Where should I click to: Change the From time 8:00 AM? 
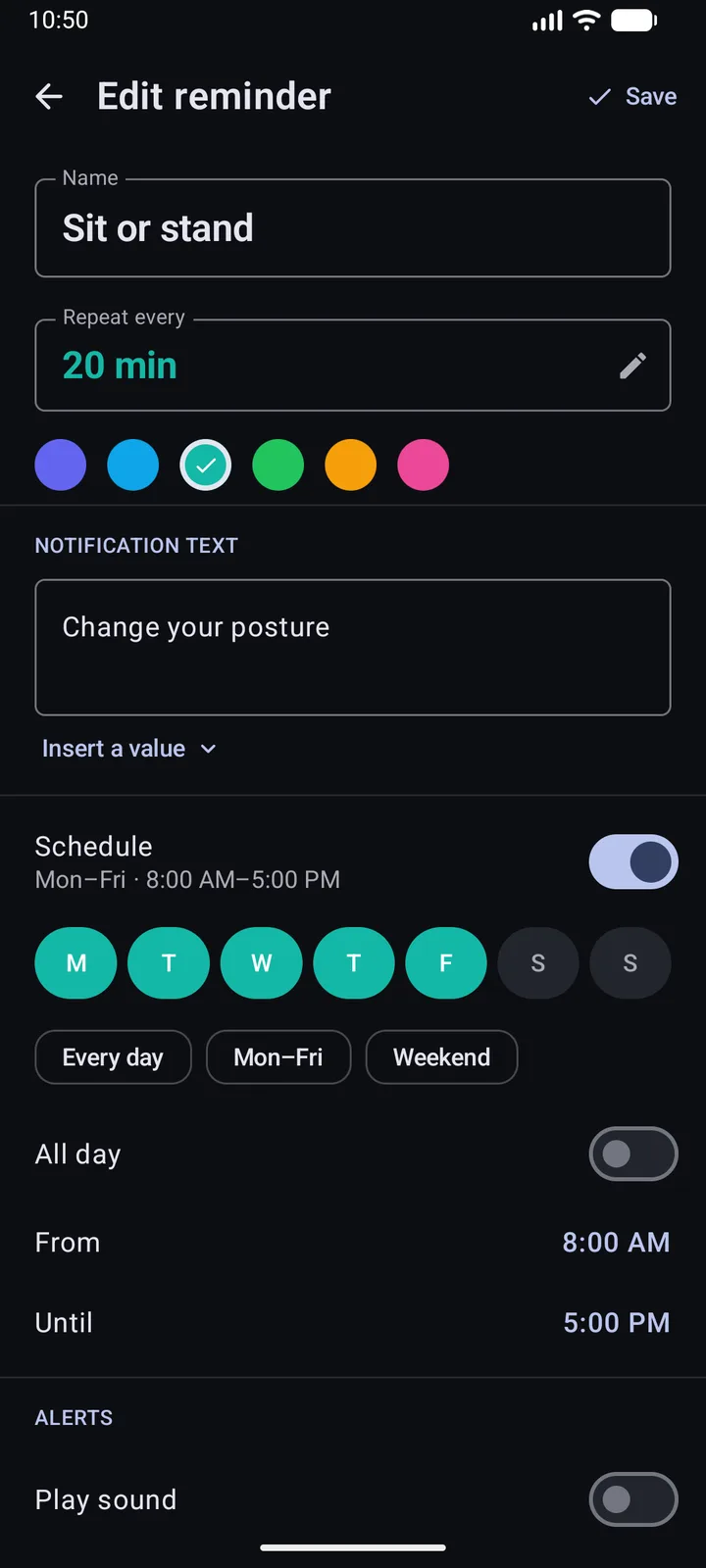point(616,1243)
